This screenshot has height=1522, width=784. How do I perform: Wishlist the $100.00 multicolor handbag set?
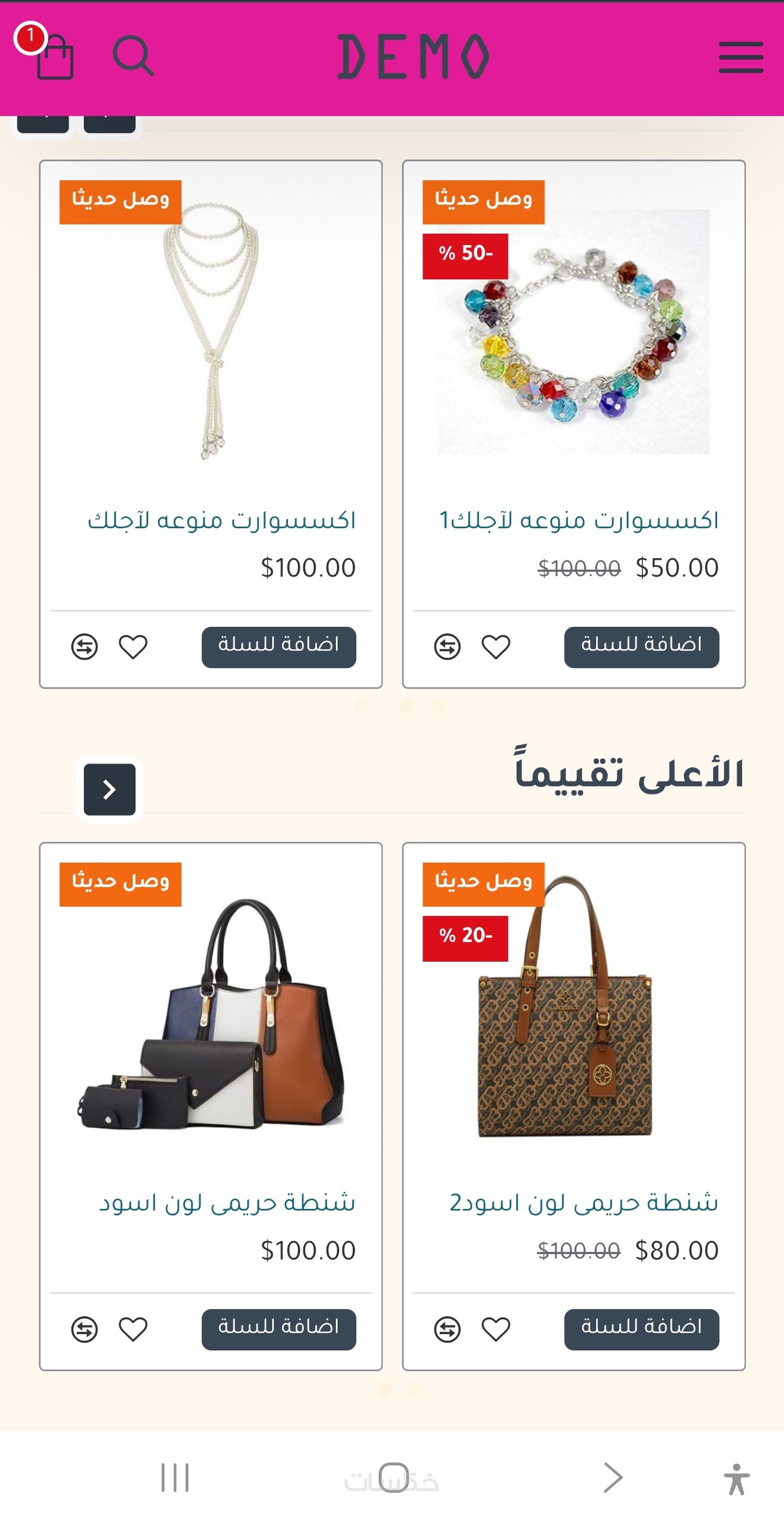point(133,1329)
